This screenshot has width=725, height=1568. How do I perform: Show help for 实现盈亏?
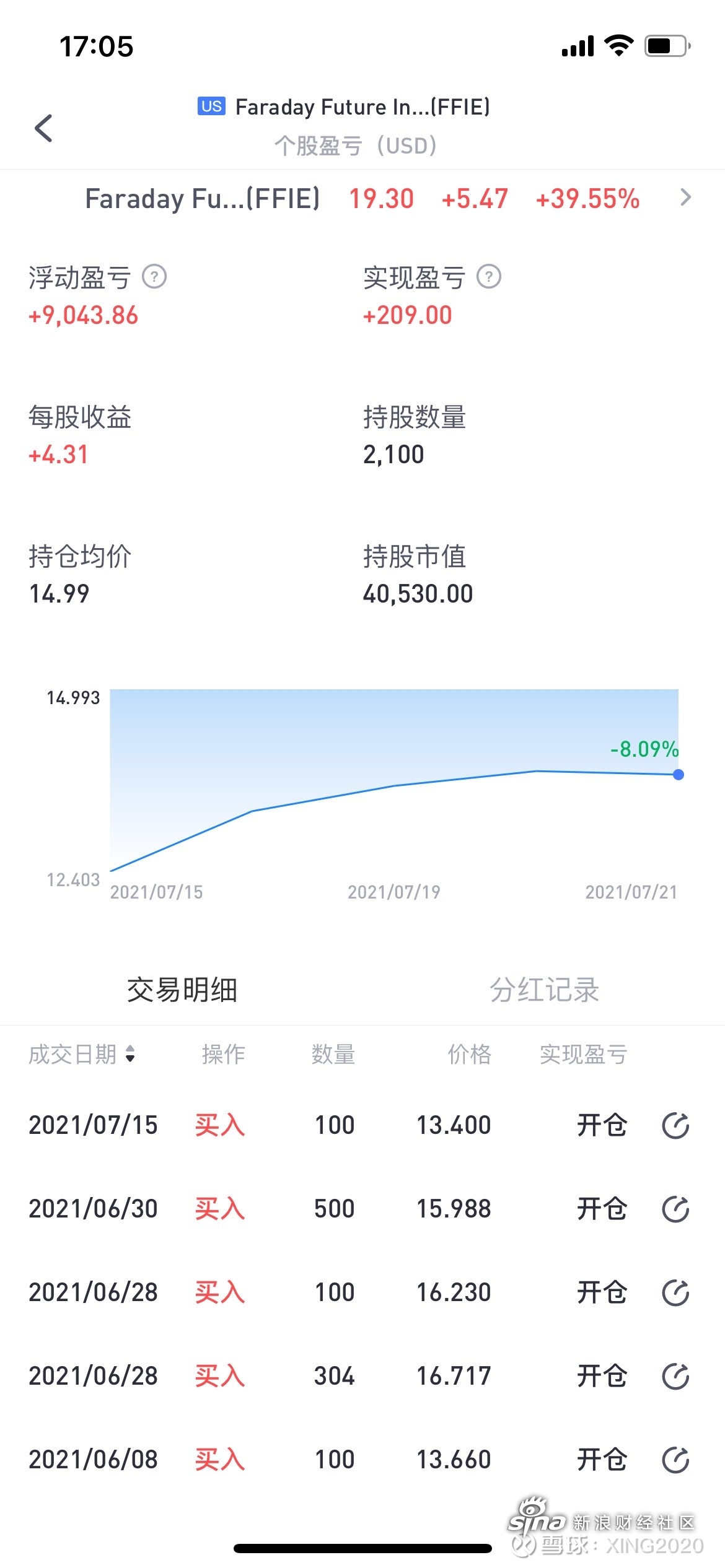(x=489, y=276)
